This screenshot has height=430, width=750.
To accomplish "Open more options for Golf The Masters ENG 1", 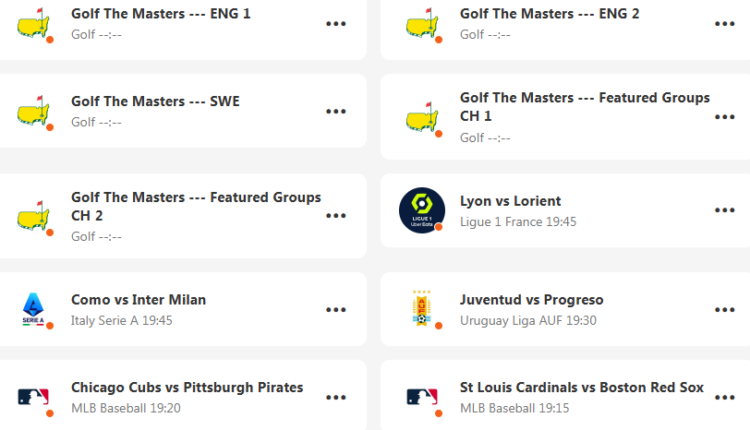I will (336, 24).
